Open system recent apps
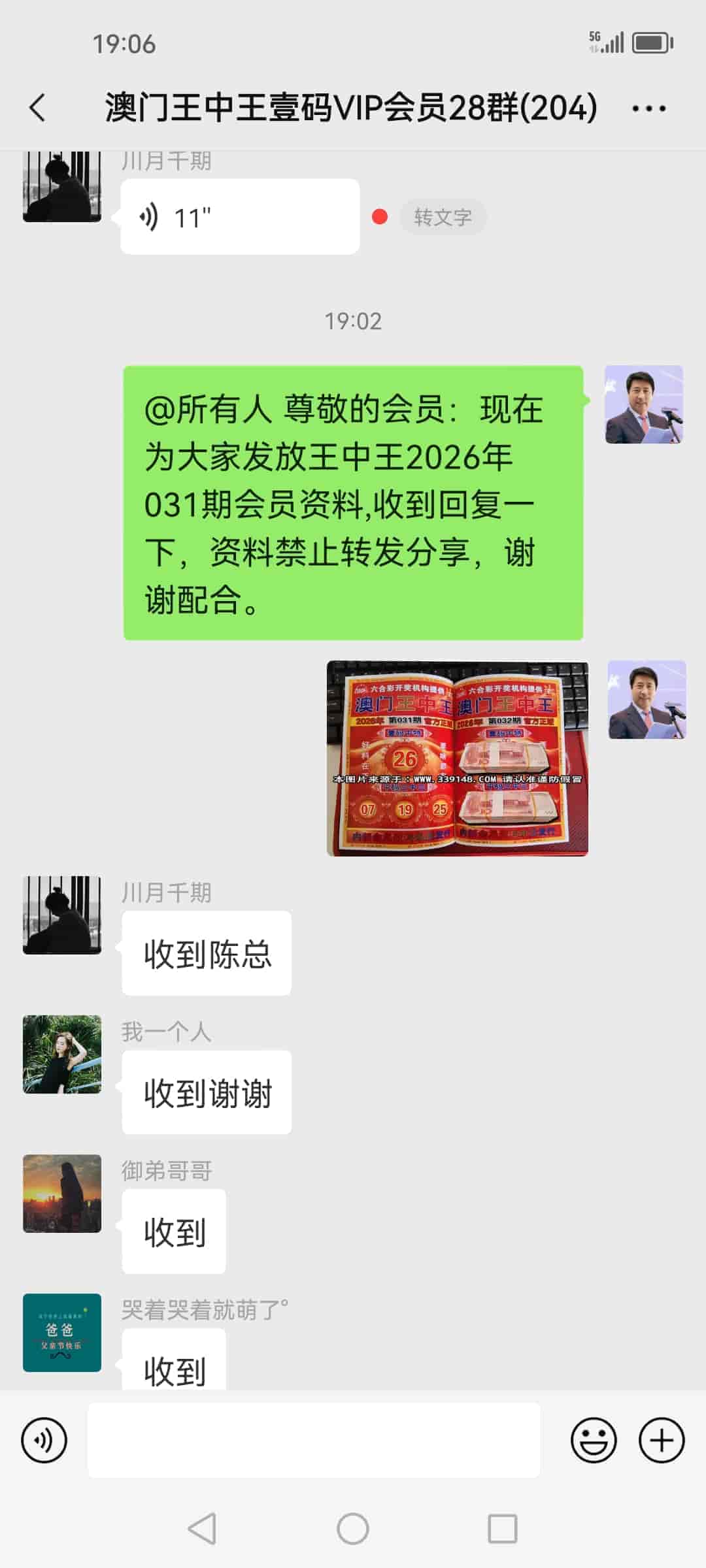The height and width of the screenshot is (1568, 706). (502, 1529)
